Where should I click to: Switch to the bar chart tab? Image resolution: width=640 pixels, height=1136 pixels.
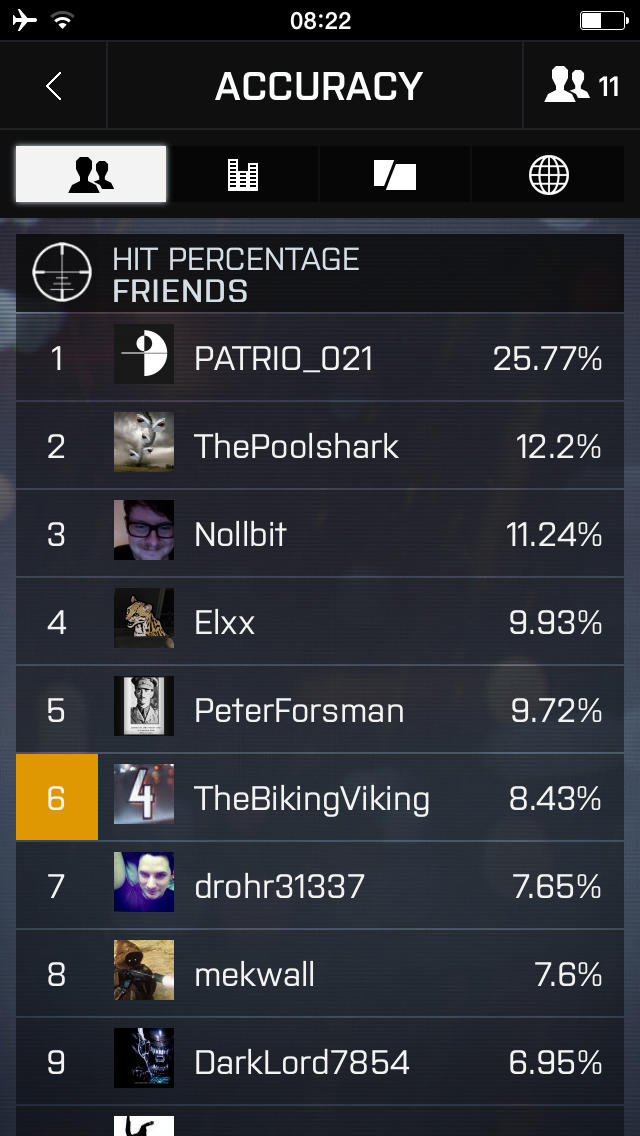243,176
